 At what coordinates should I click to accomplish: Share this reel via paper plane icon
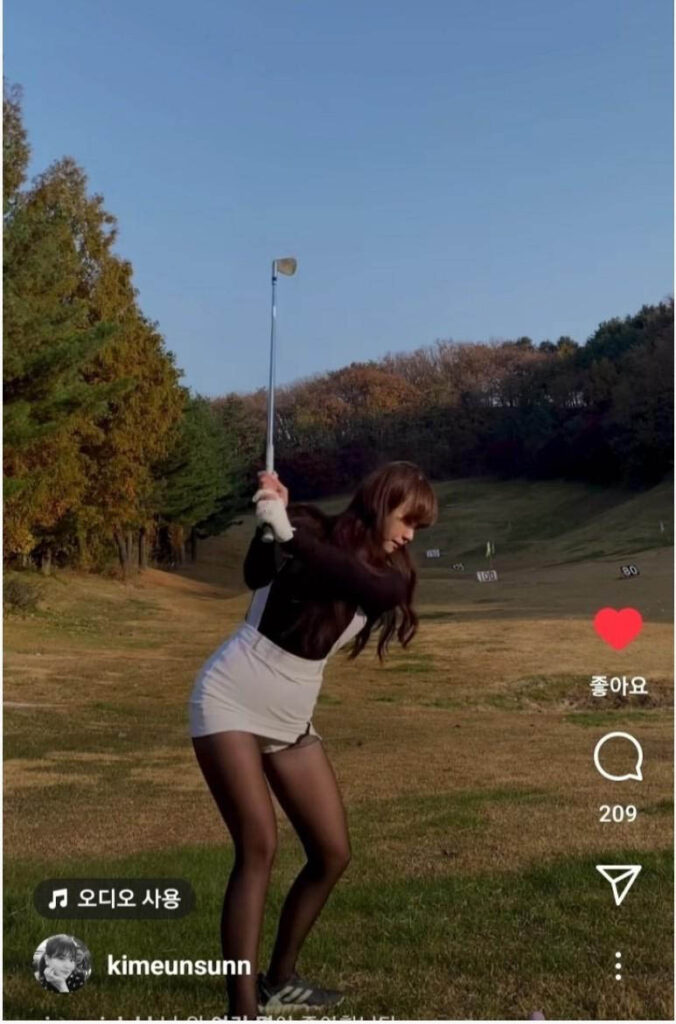point(618,883)
